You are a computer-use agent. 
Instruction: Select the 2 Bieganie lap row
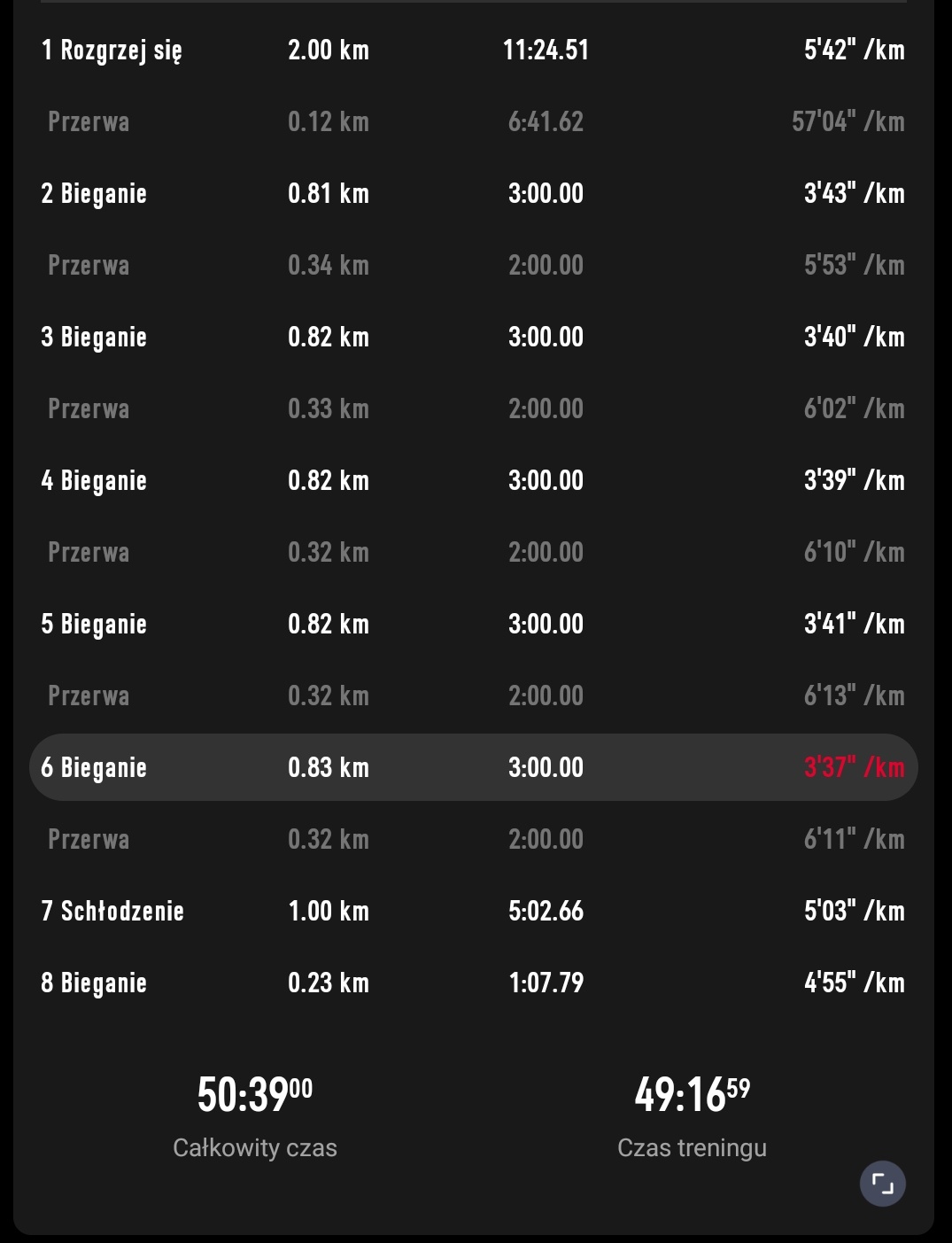[474, 193]
